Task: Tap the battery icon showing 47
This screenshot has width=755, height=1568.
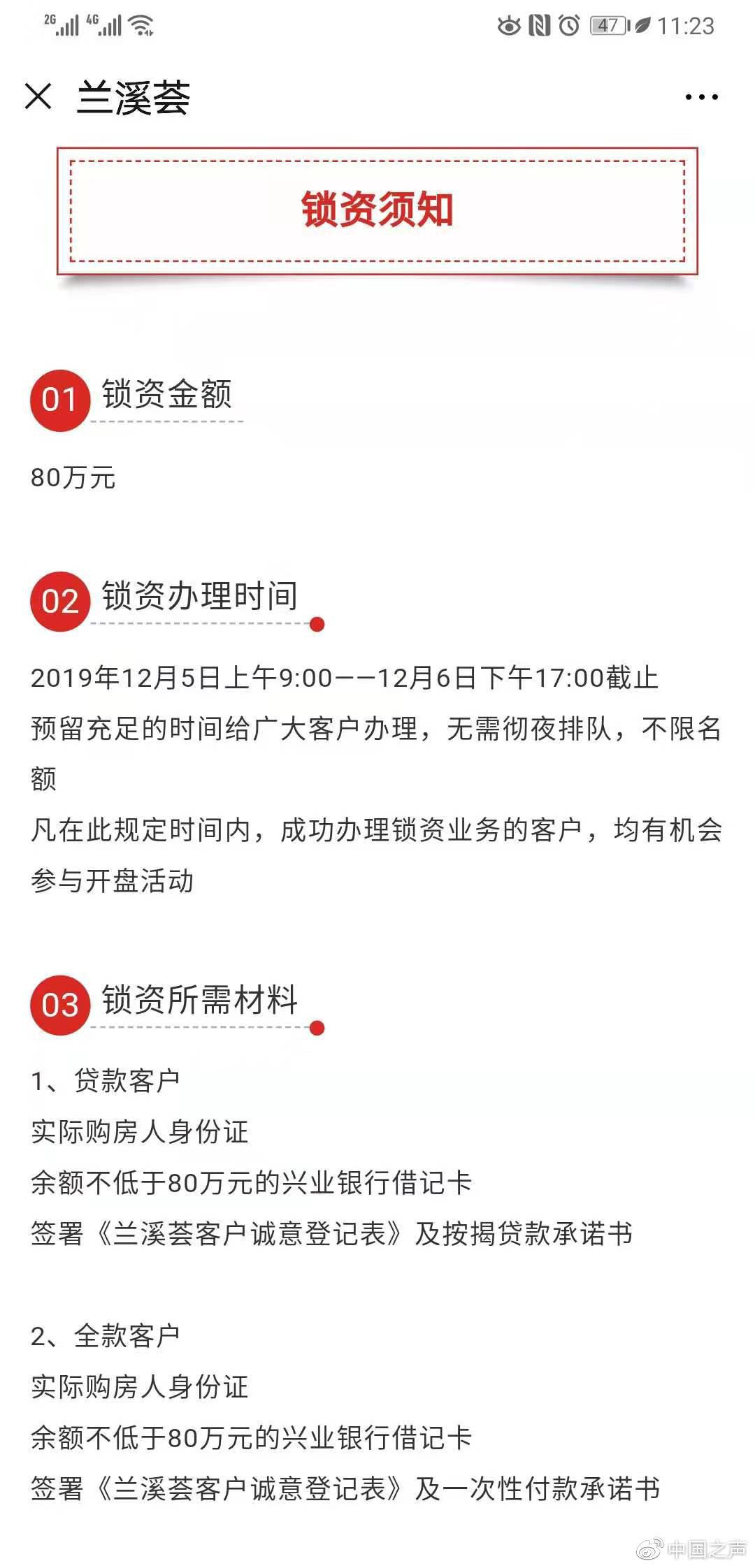Action: [607, 24]
